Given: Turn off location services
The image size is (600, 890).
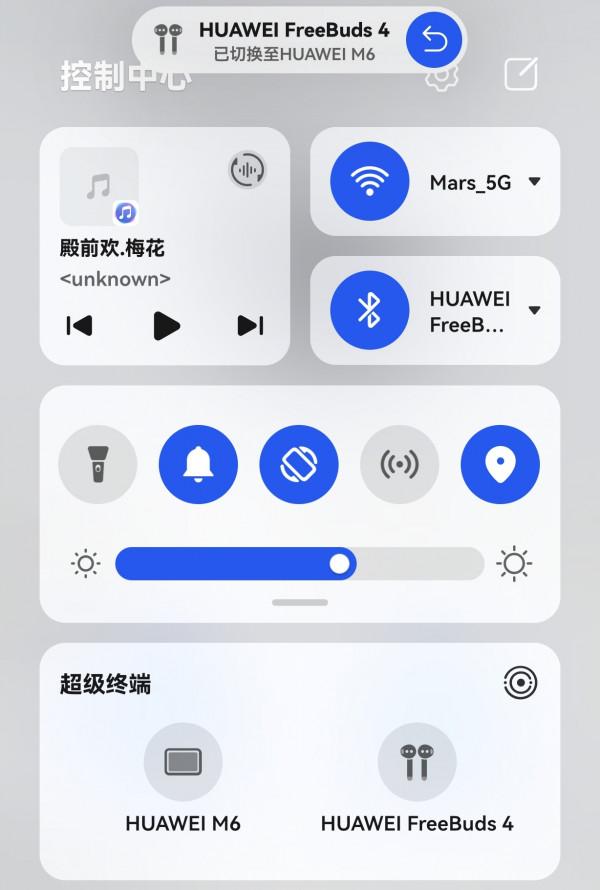Looking at the screenshot, I should (x=500, y=465).
